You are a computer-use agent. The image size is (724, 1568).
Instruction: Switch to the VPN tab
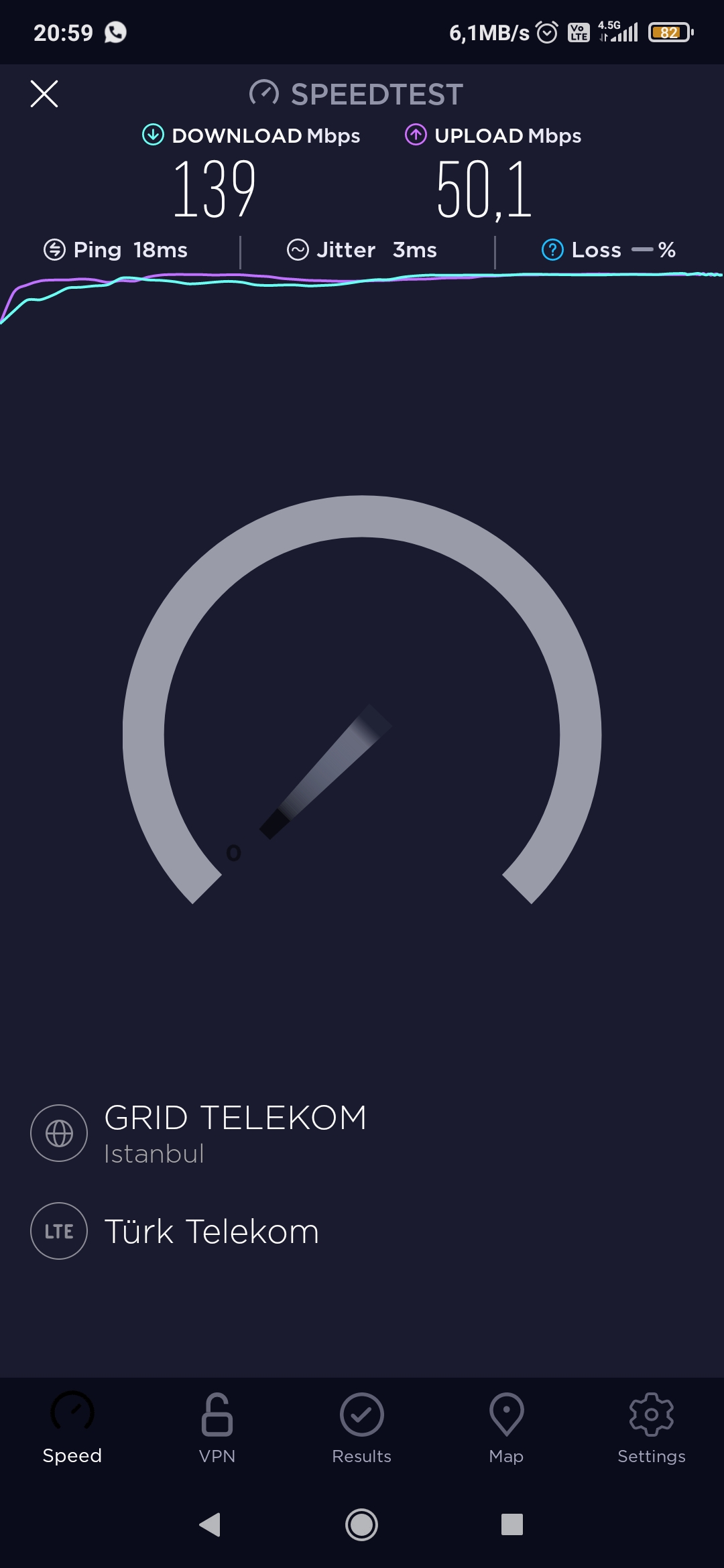(x=217, y=1427)
